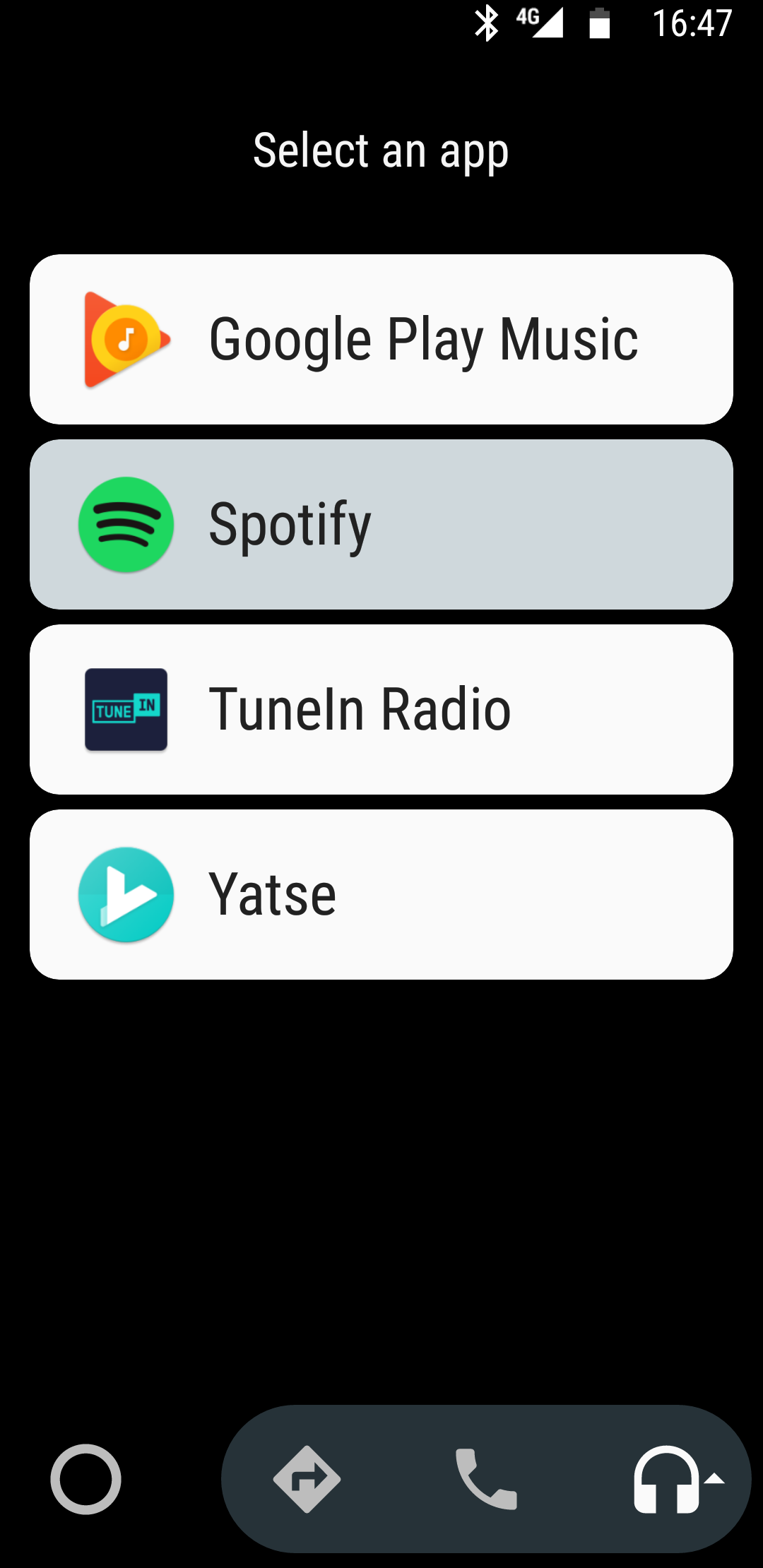Tap the circular home button
Viewport: 763px width, 1568px height.
[x=86, y=1479]
